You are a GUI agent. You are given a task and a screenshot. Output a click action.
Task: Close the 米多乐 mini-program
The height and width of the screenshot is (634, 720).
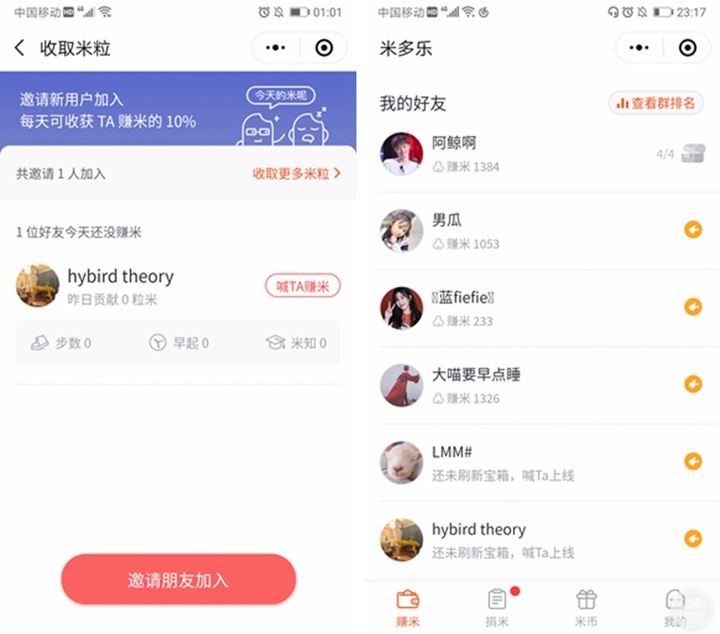click(687, 48)
